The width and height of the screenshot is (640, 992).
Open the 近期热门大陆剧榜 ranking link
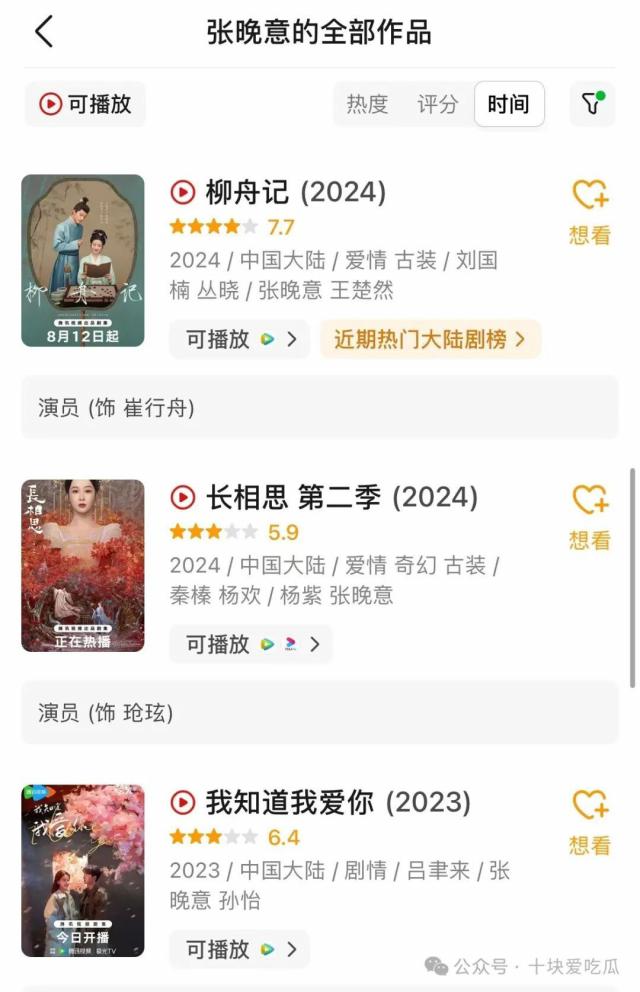point(430,339)
